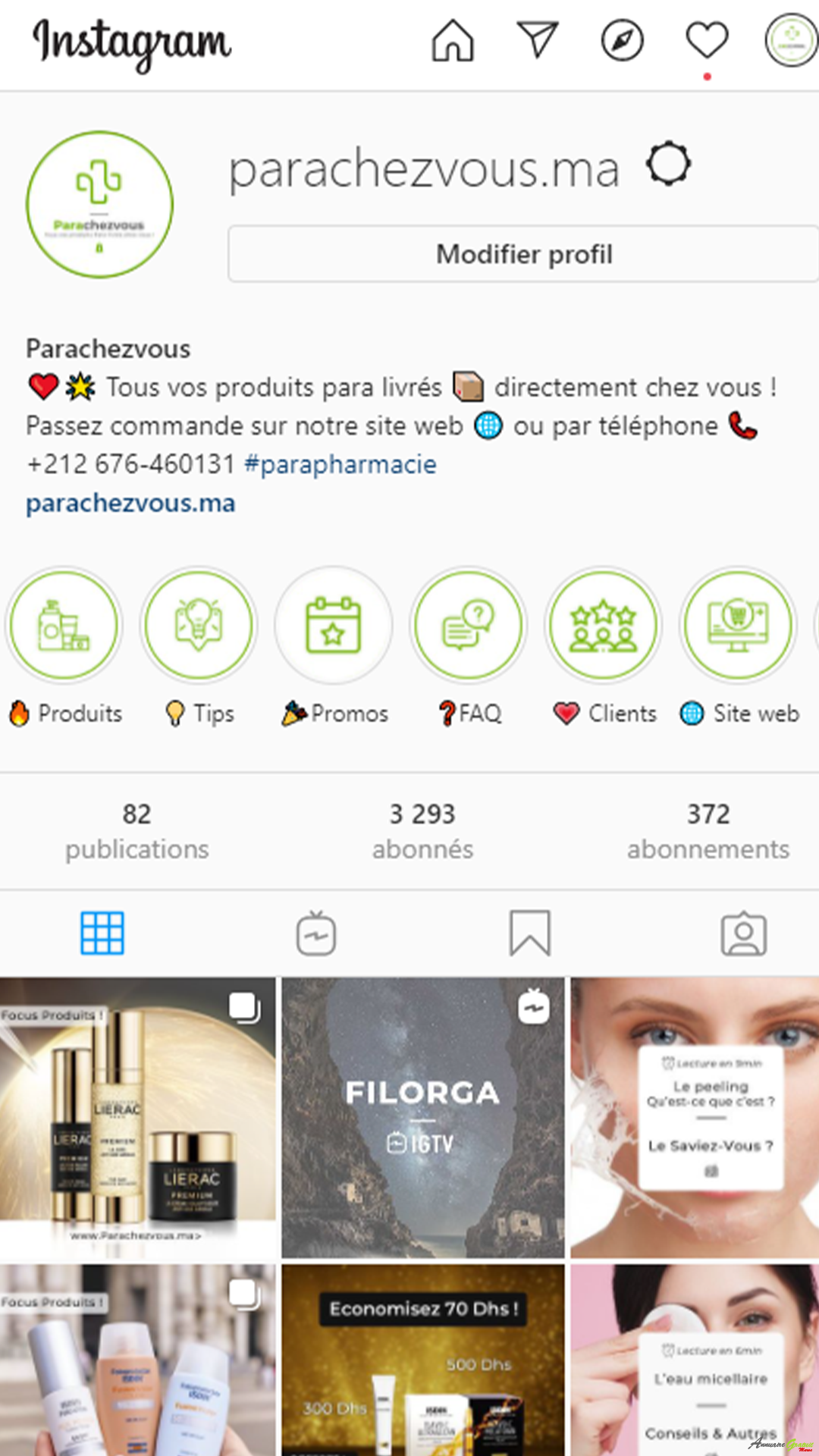Show the 3 293 abonnés list

422,831
